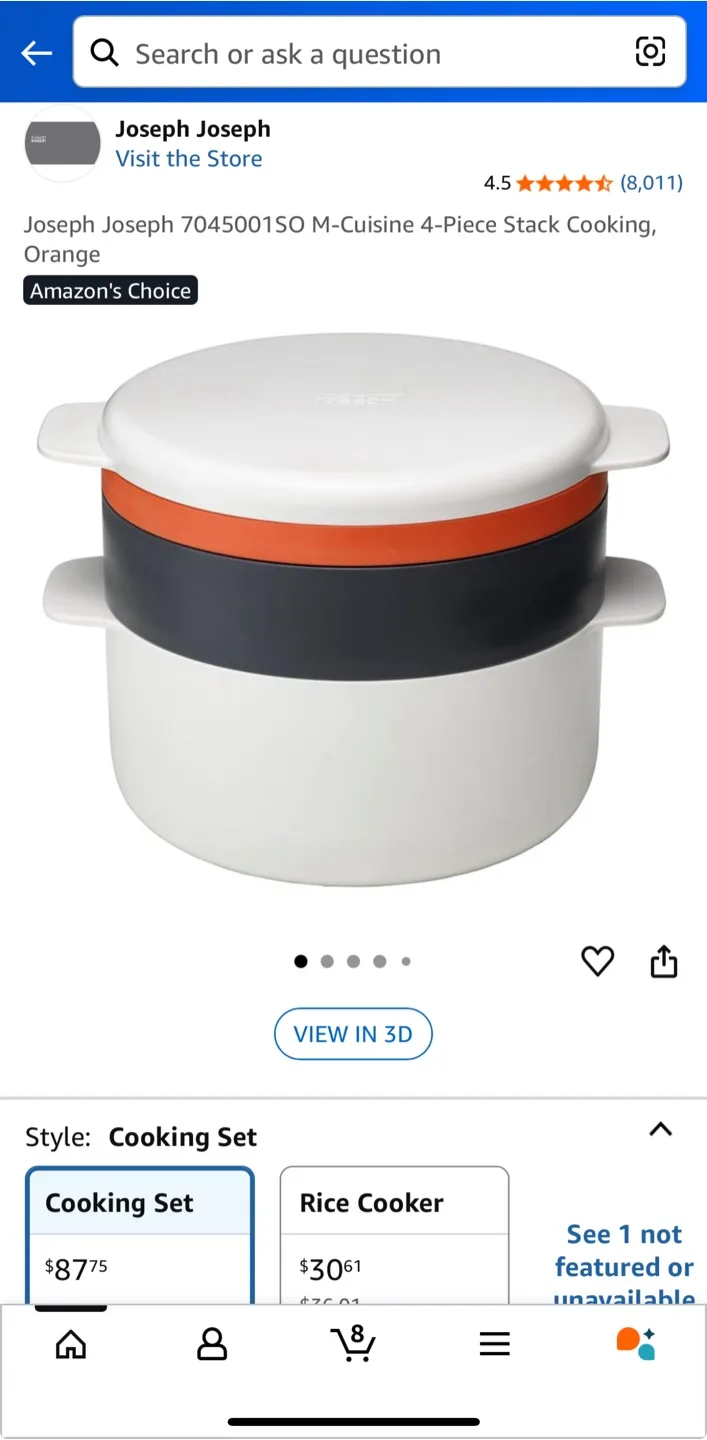Go to the Home tab
The height and width of the screenshot is (1440, 707).
[70, 1344]
